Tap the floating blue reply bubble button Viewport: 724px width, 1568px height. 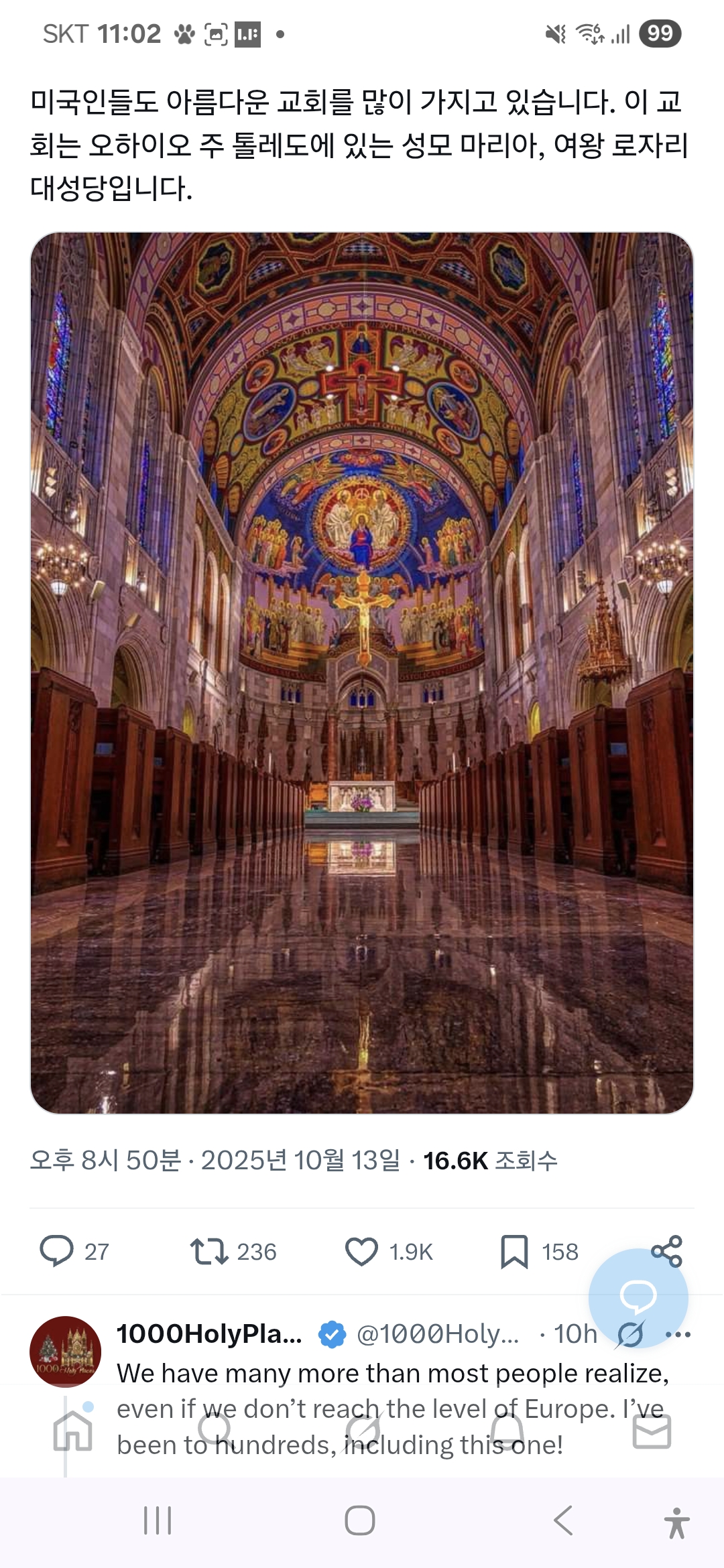tap(638, 1298)
